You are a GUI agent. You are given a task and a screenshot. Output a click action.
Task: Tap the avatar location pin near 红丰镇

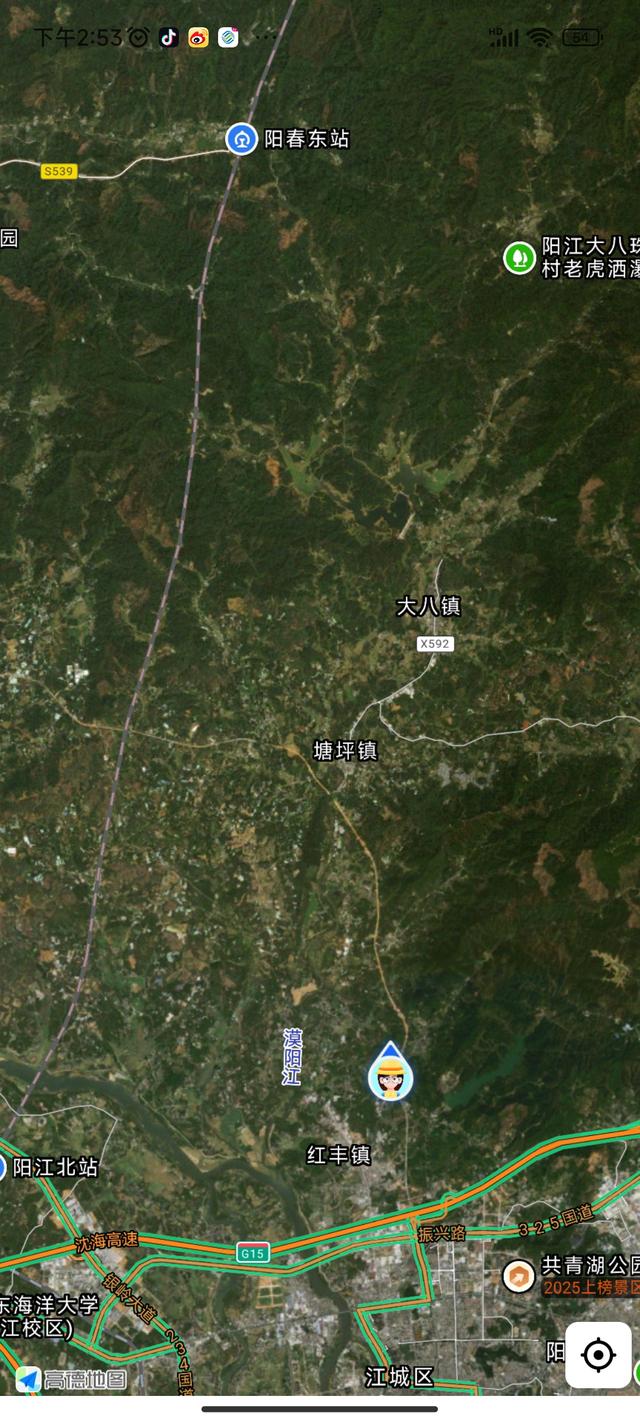pyautogui.click(x=390, y=1073)
